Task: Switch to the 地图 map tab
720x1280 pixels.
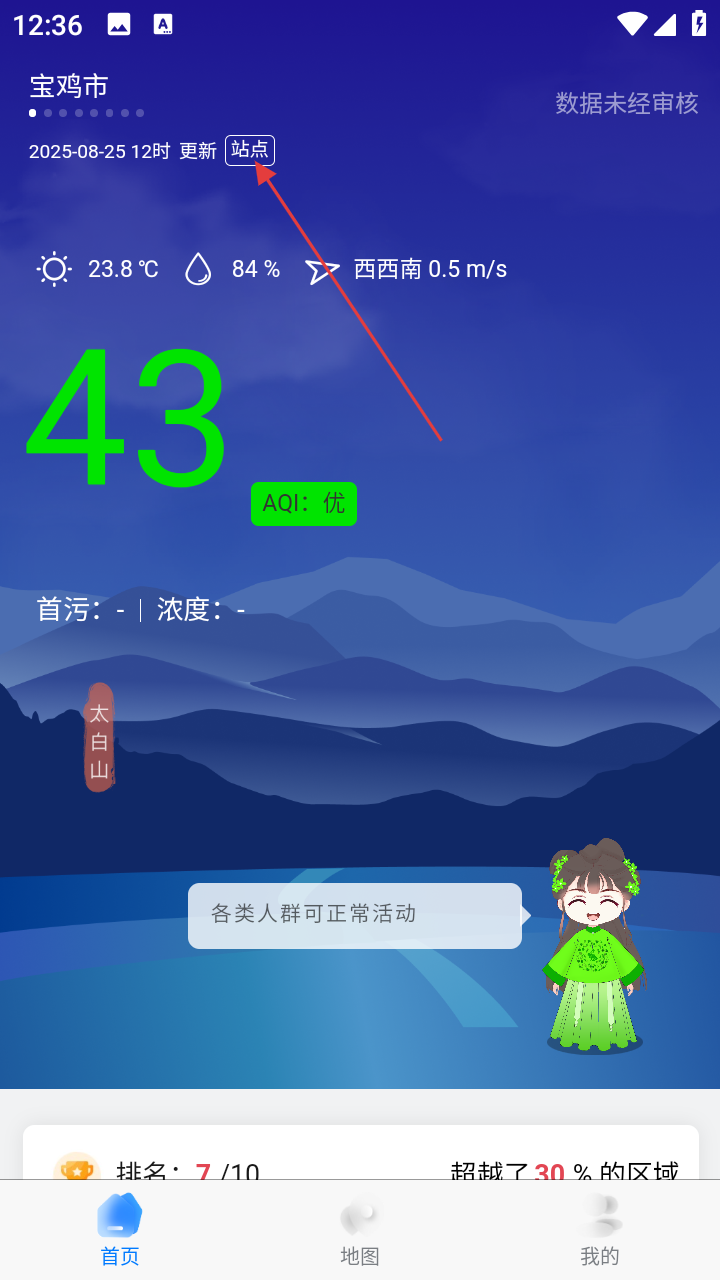Action: (x=360, y=1231)
